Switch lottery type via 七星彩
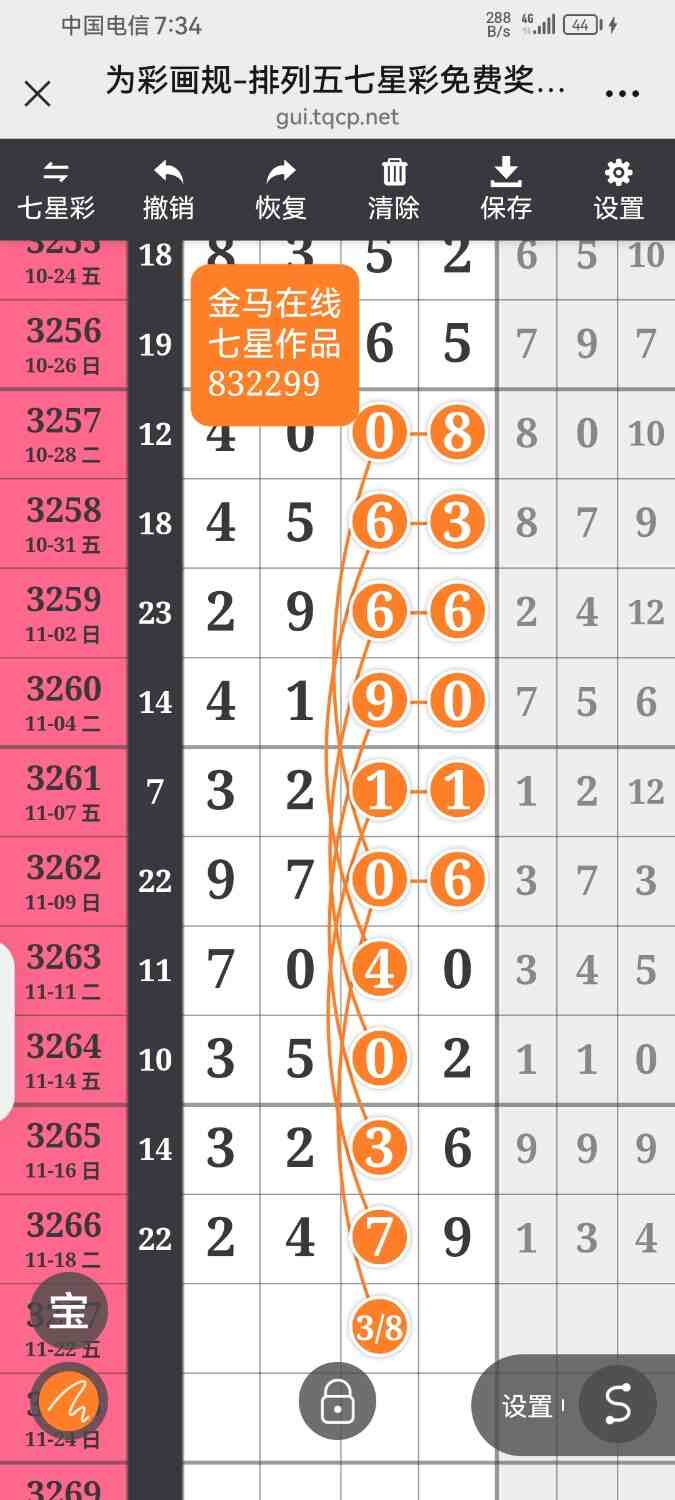 tap(56, 190)
